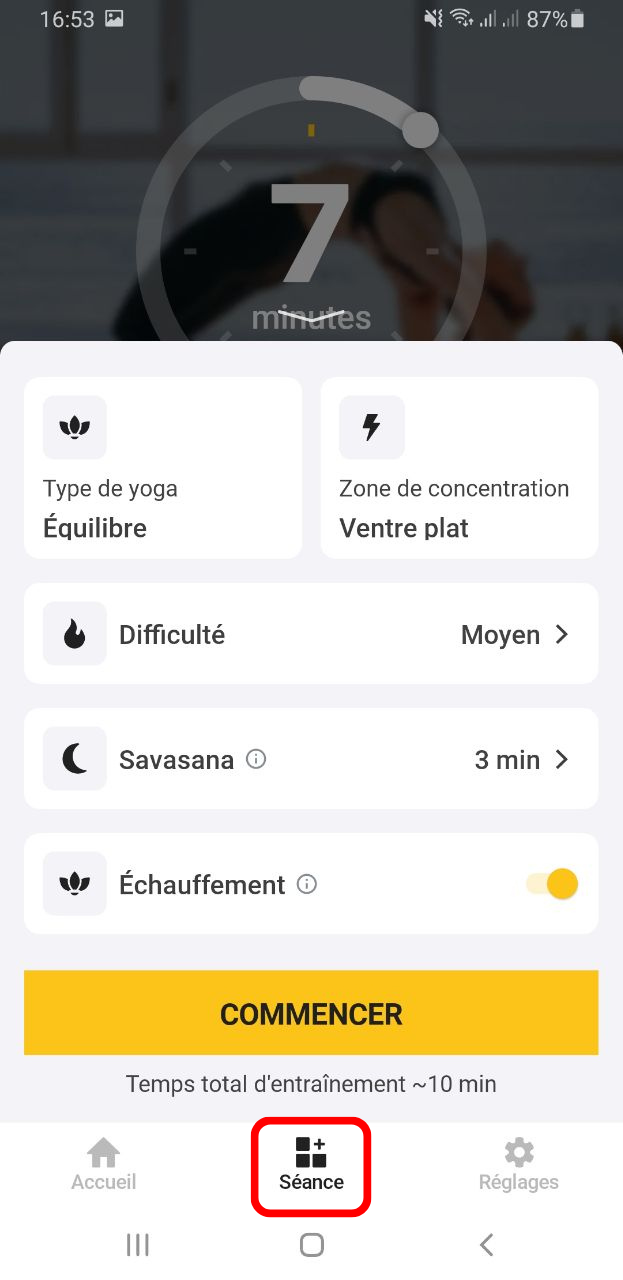This screenshot has height=1280, width=623.
Task: Select the Séance tab
Action: point(311,1165)
